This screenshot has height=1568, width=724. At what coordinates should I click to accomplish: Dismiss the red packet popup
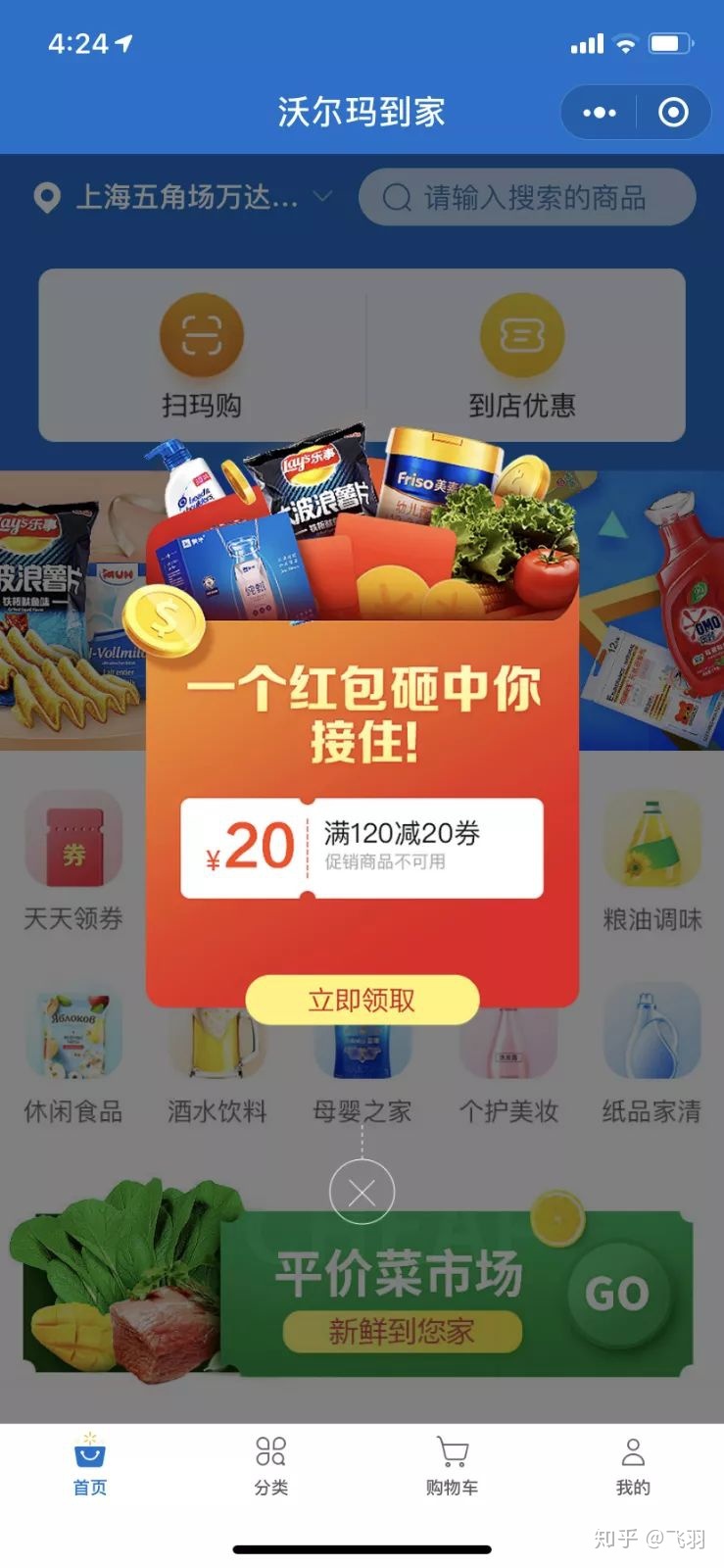362,1193
